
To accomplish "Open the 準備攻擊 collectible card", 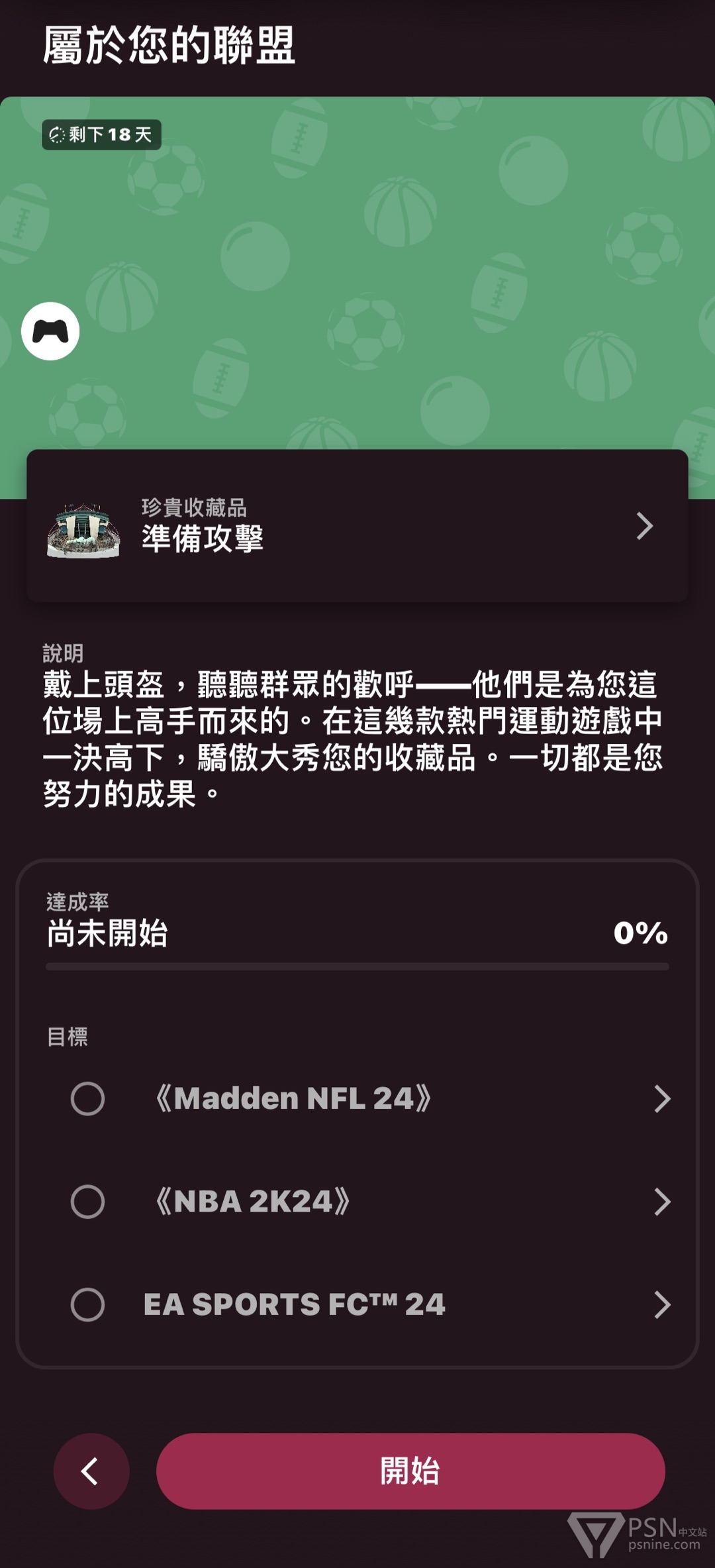I will click(358, 525).
